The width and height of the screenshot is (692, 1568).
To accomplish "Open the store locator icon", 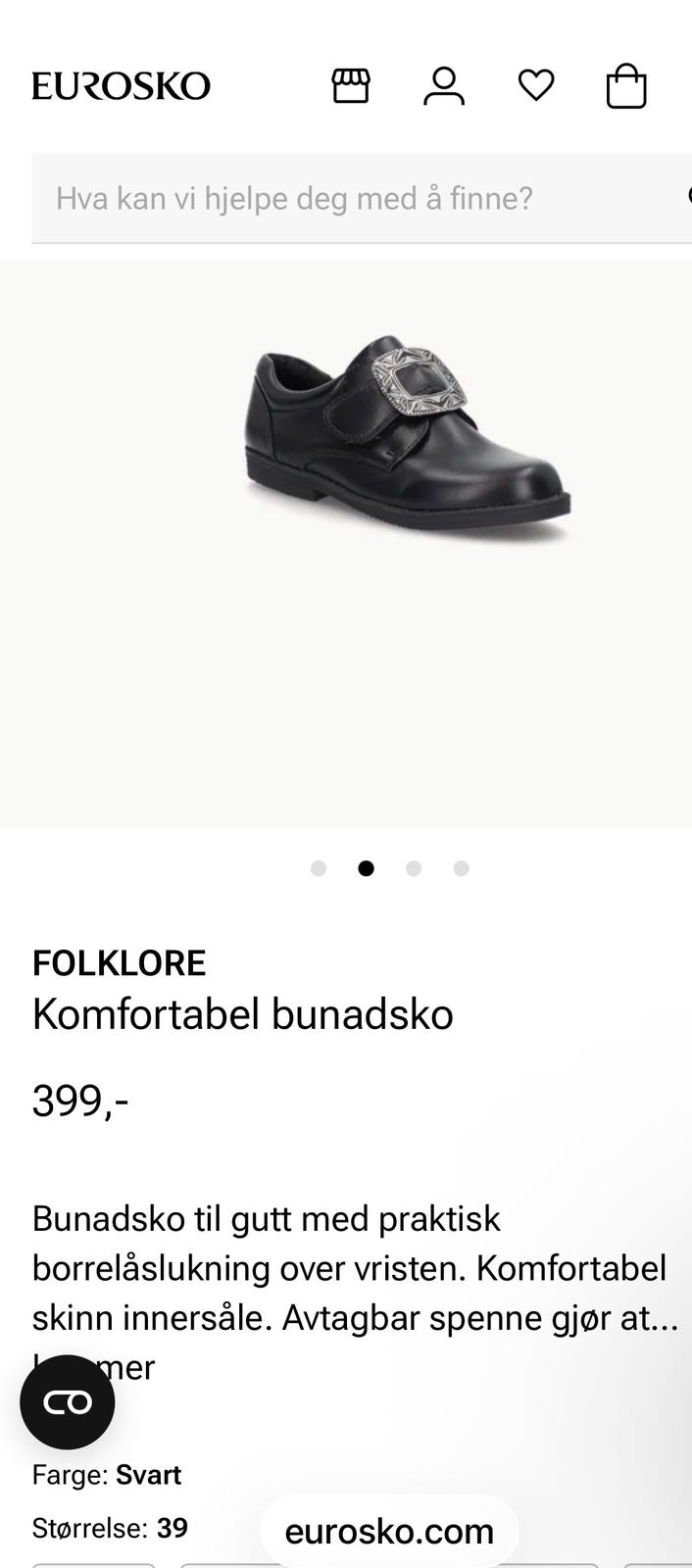I will [351, 86].
